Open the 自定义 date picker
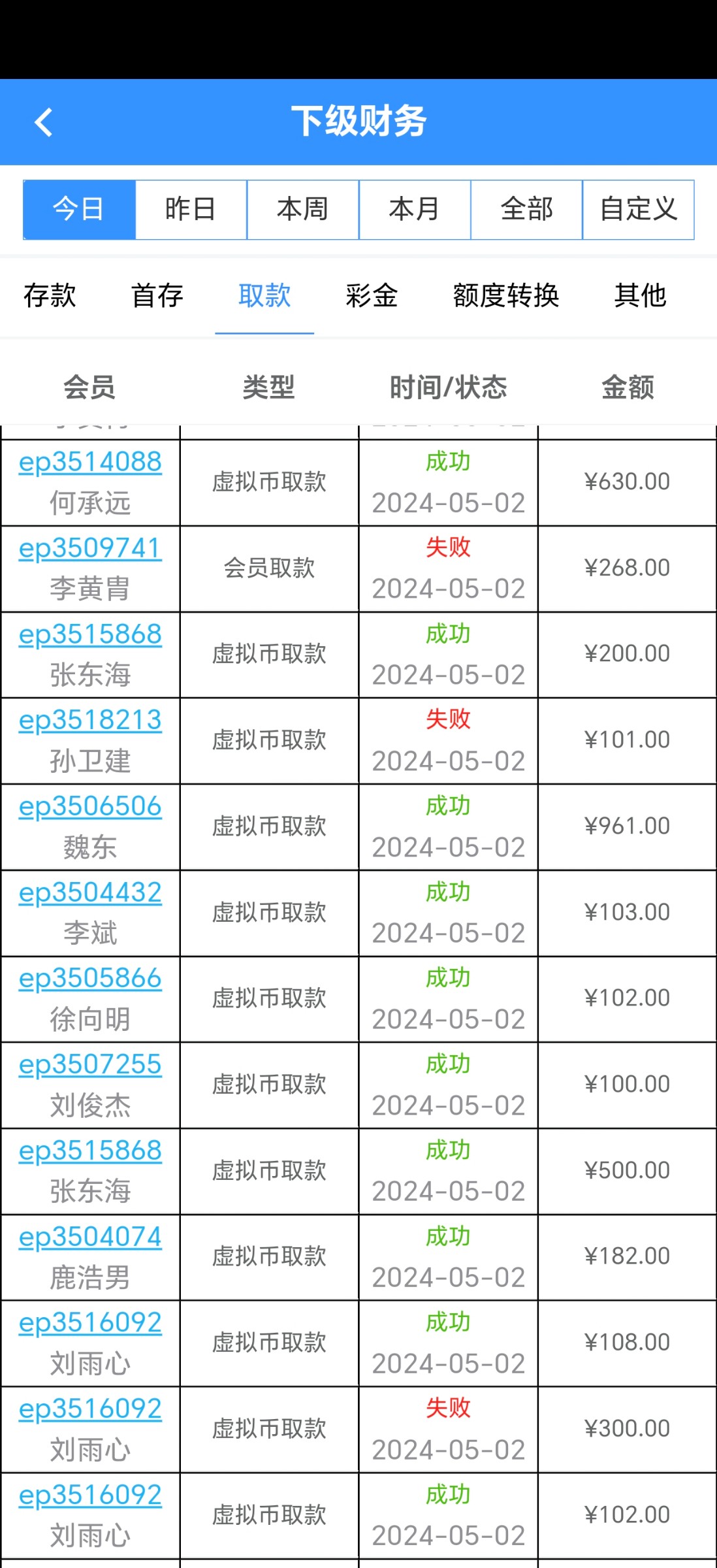 click(x=638, y=209)
